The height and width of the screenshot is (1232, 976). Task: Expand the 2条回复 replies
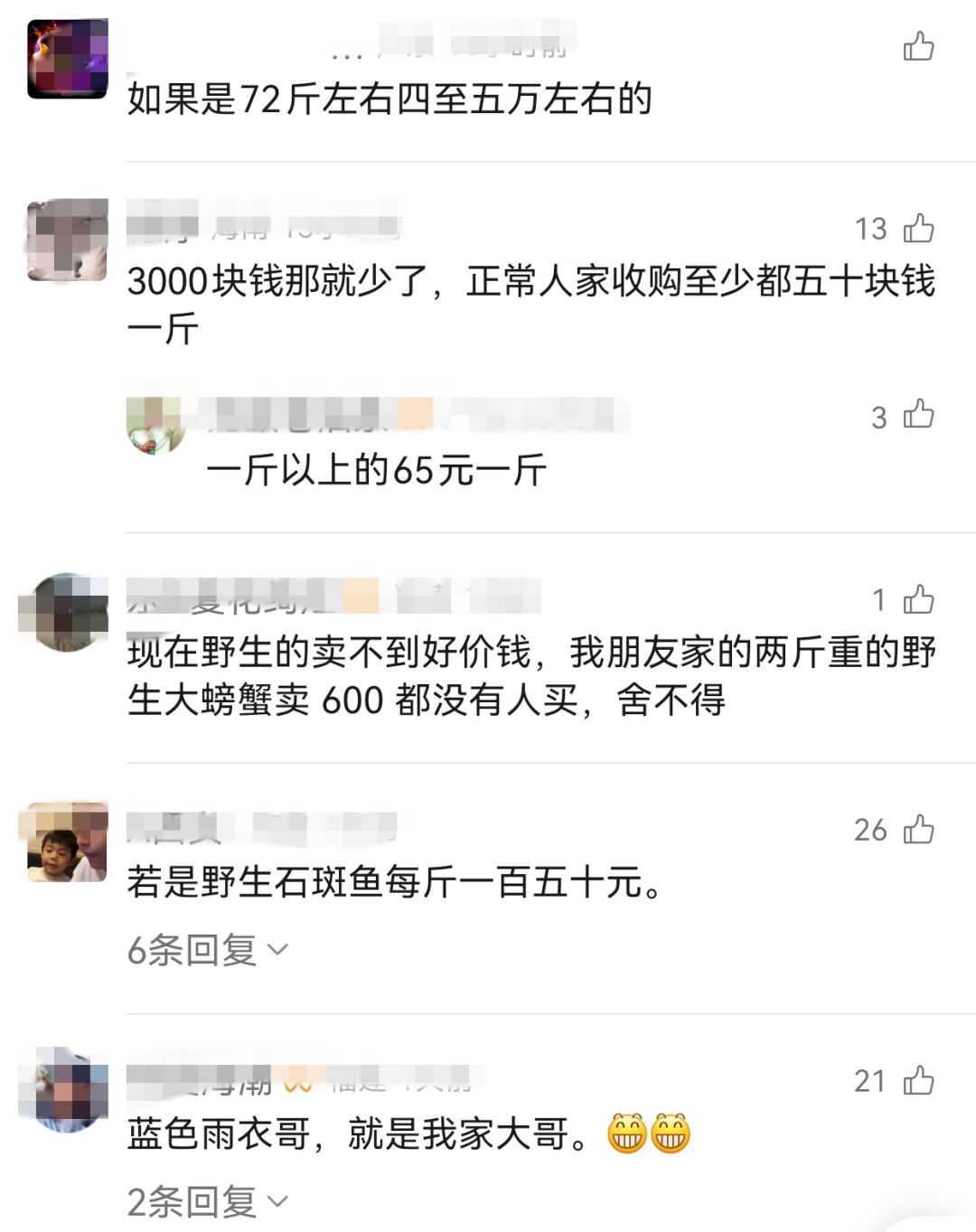pyautogui.click(x=207, y=1201)
